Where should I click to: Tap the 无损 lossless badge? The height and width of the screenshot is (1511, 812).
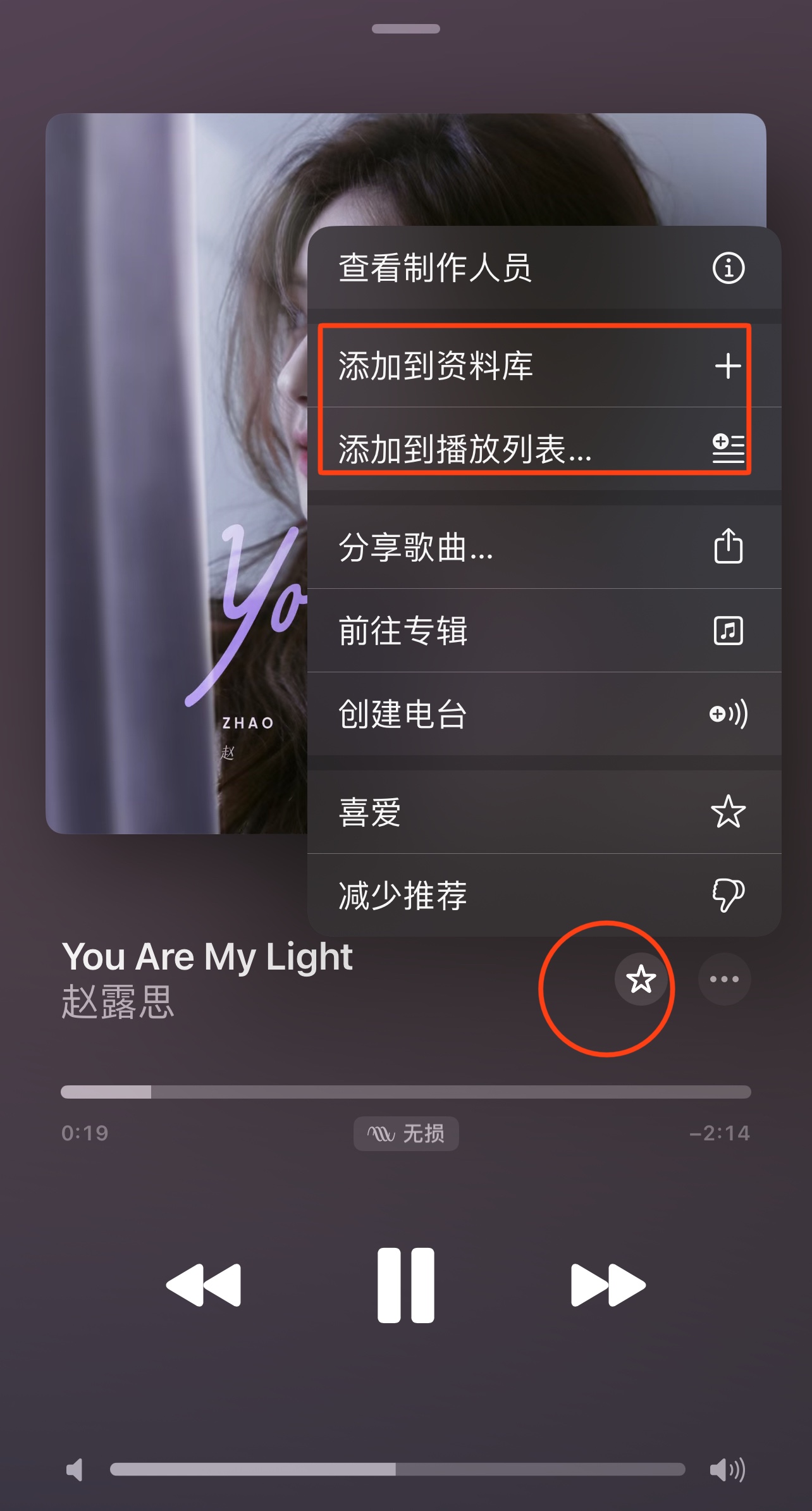point(406,1133)
